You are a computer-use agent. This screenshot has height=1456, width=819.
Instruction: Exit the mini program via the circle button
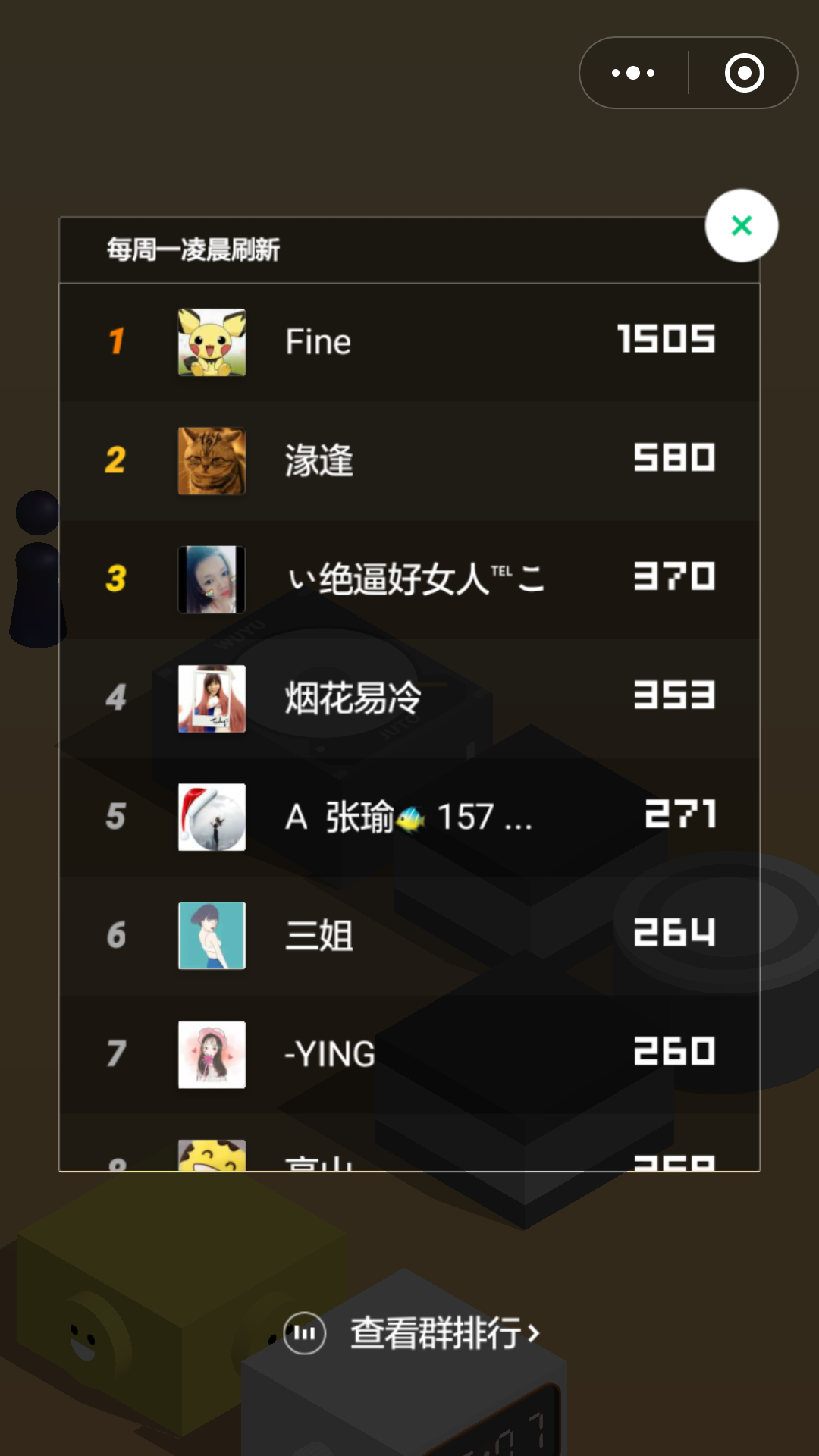[x=744, y=73]
